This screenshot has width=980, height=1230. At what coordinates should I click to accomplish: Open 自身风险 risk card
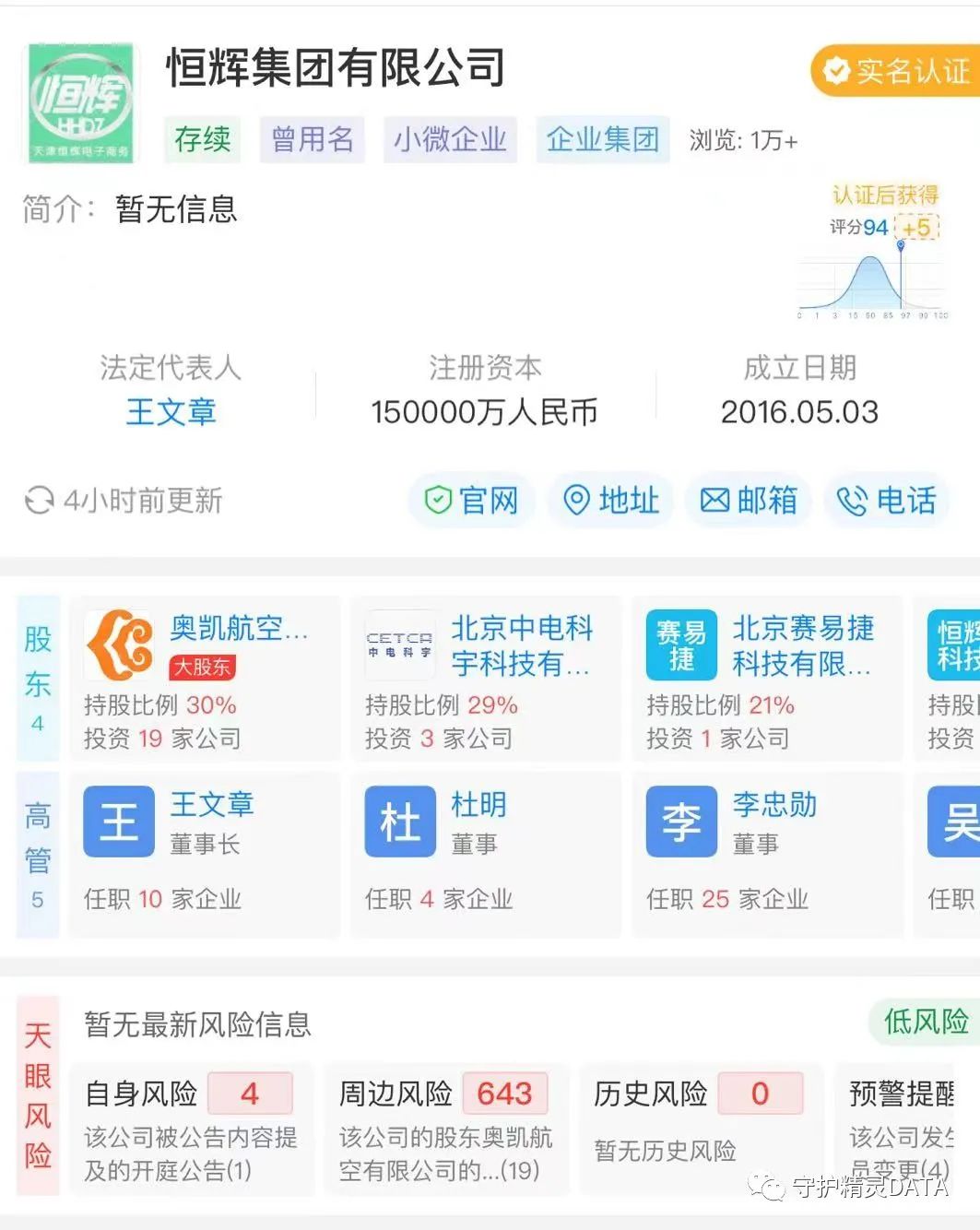(x=192, y=1129)
